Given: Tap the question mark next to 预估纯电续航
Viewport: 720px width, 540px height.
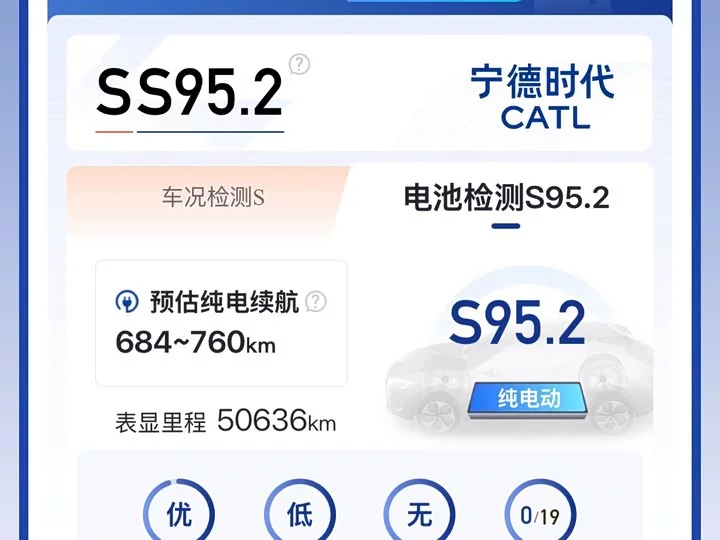Looking at the screenshot, I should [x=315, y=302].
